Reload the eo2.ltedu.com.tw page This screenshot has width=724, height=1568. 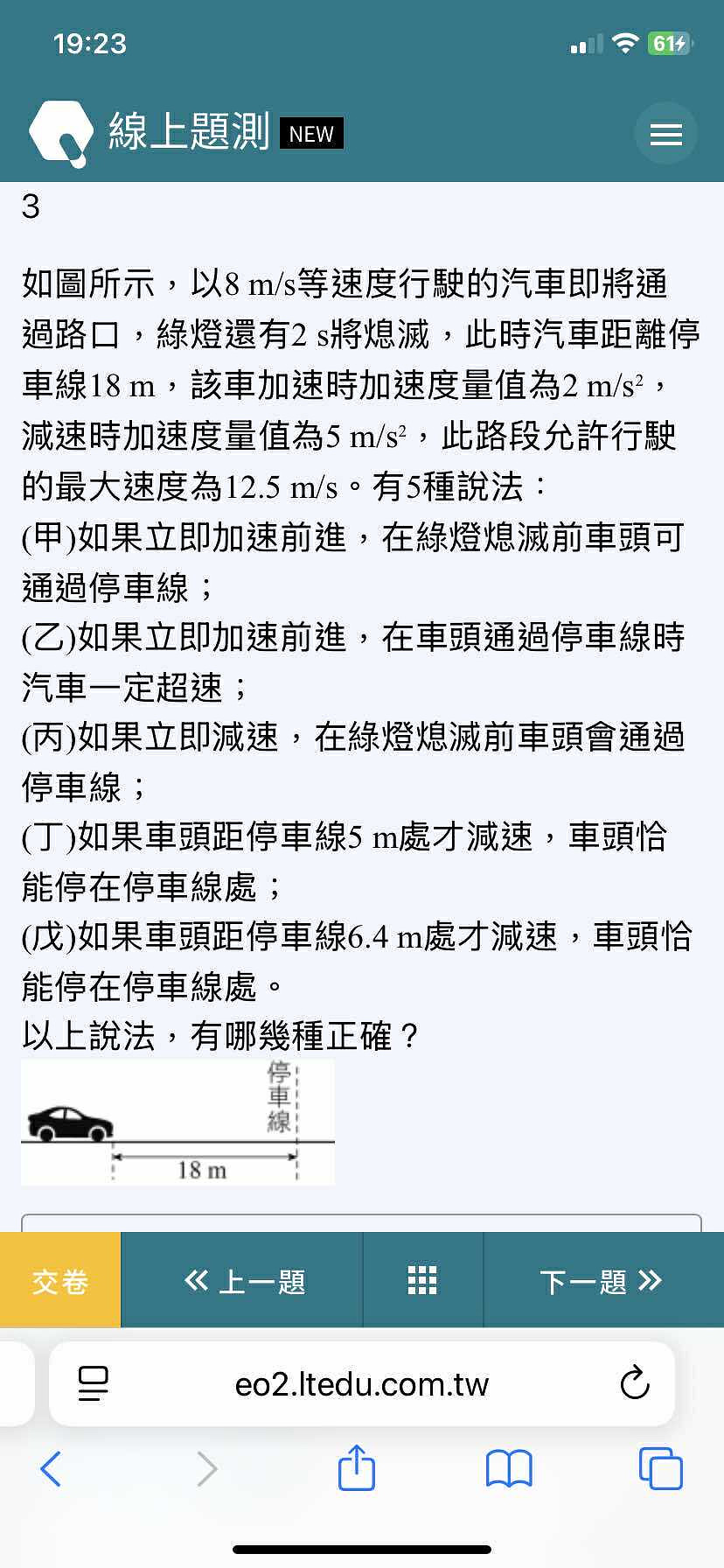[x=635, y=1384]
